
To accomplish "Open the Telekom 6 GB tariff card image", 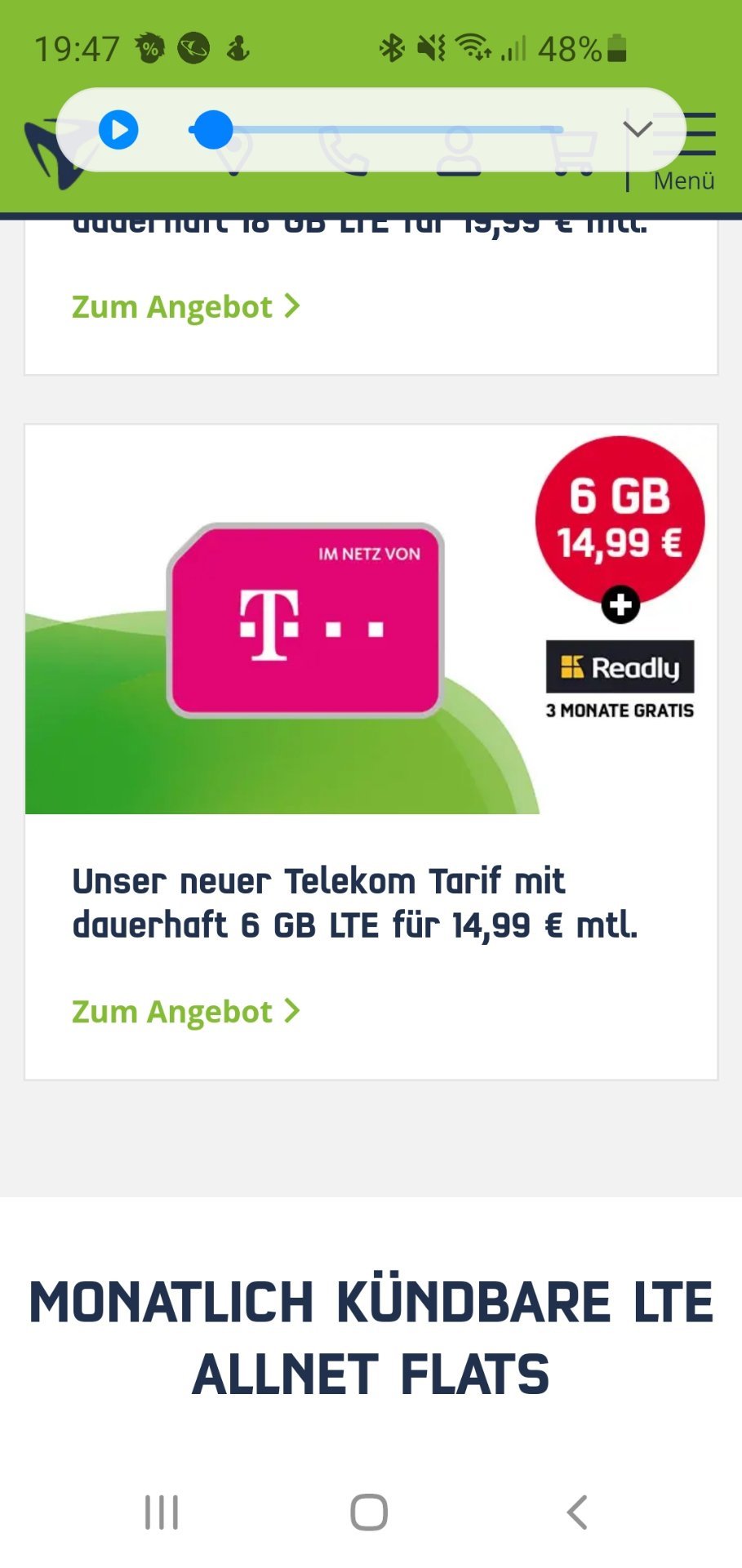I will (371, 619).
